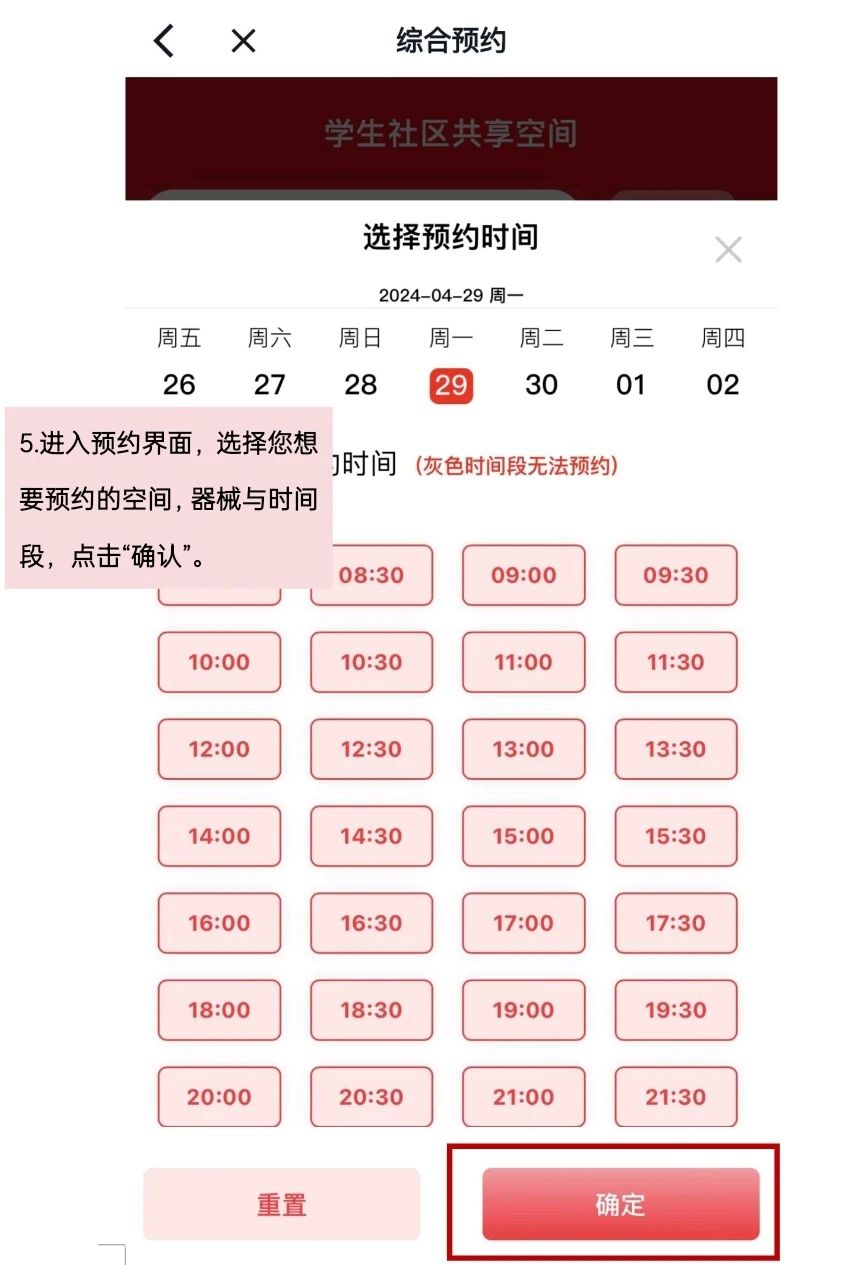Select Friday the 26th
The width and height of the screenshot is (851, 1265).
[x=179, y=385]
